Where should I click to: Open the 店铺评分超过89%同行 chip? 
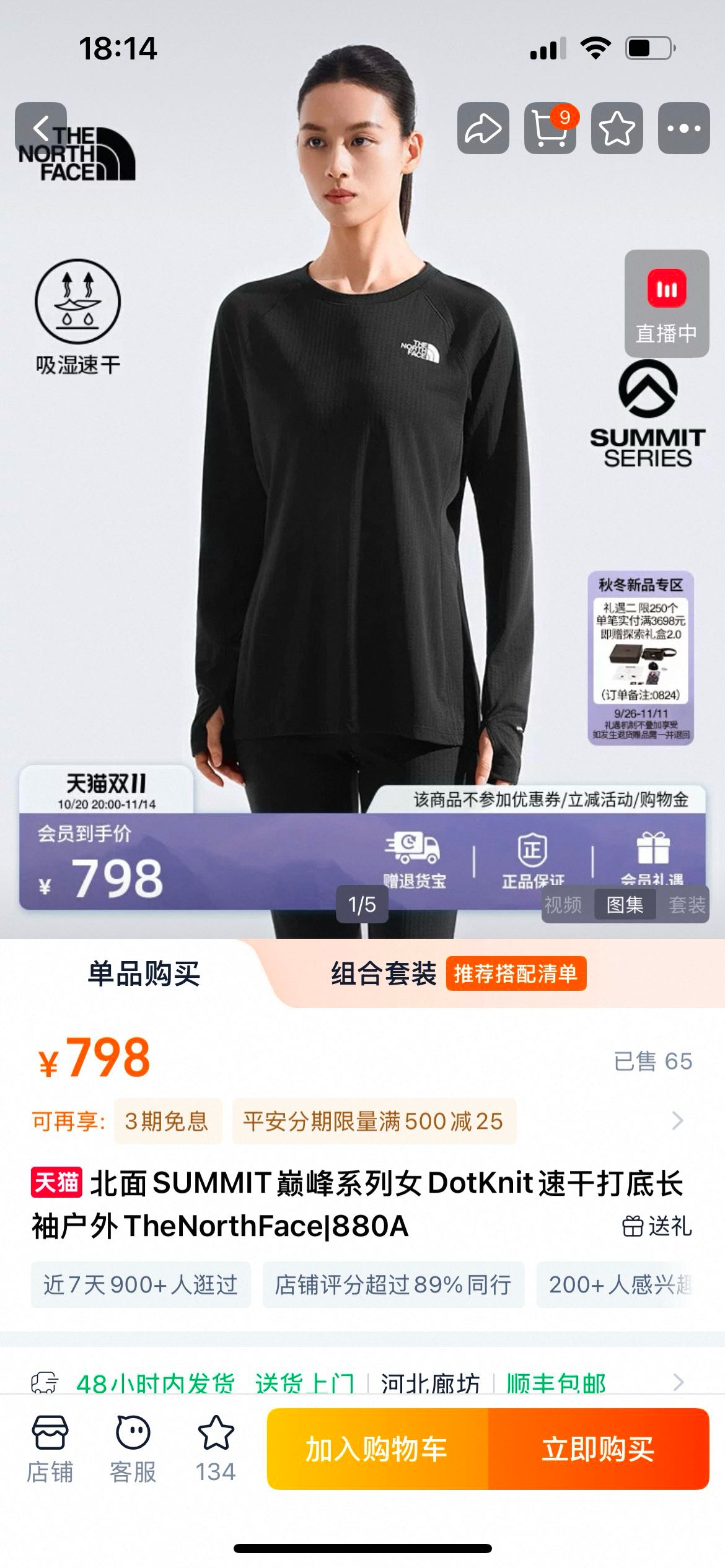click(x=393, y=1285)
